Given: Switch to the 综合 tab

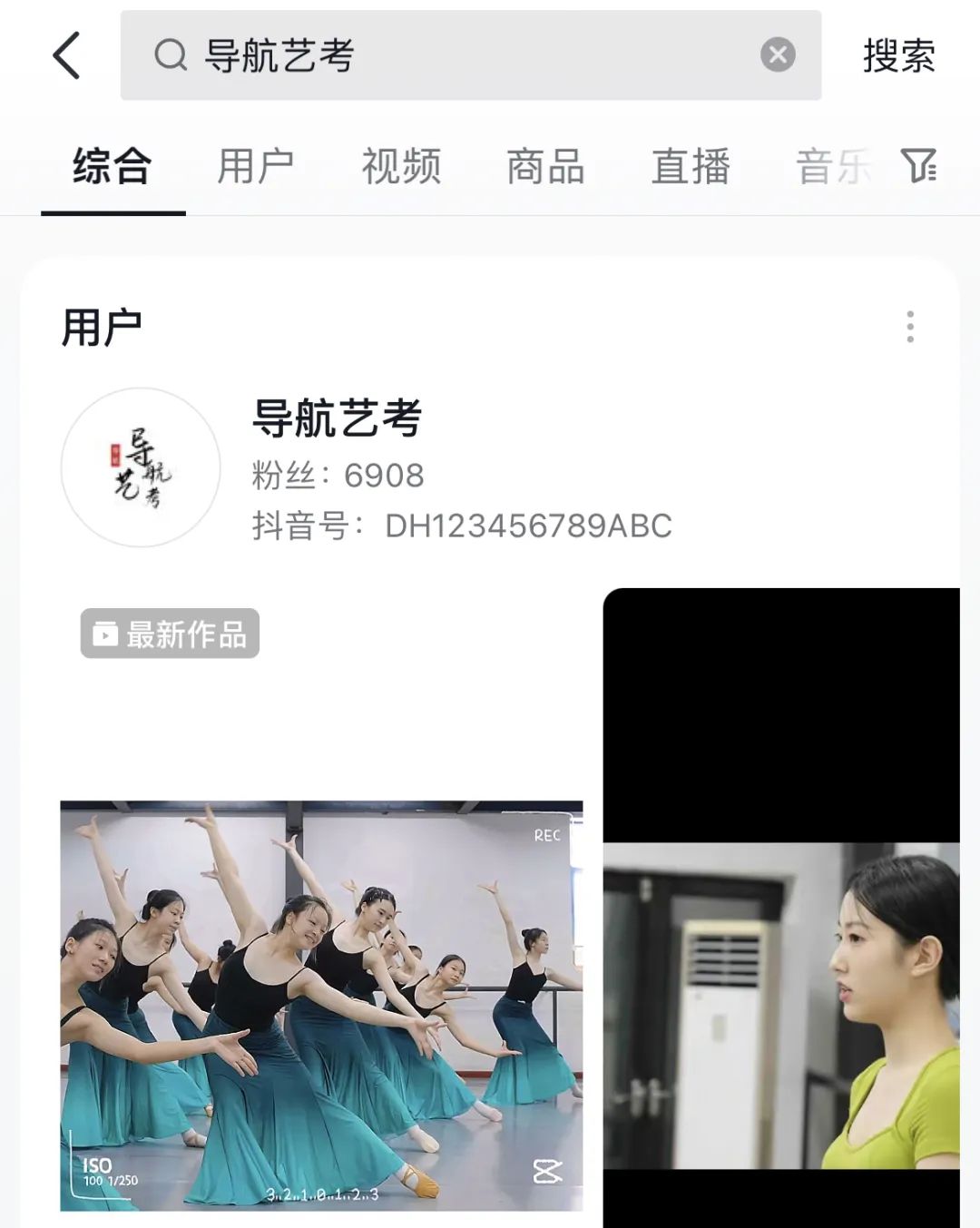Looking at the screenshot, I should click(113, 167).
